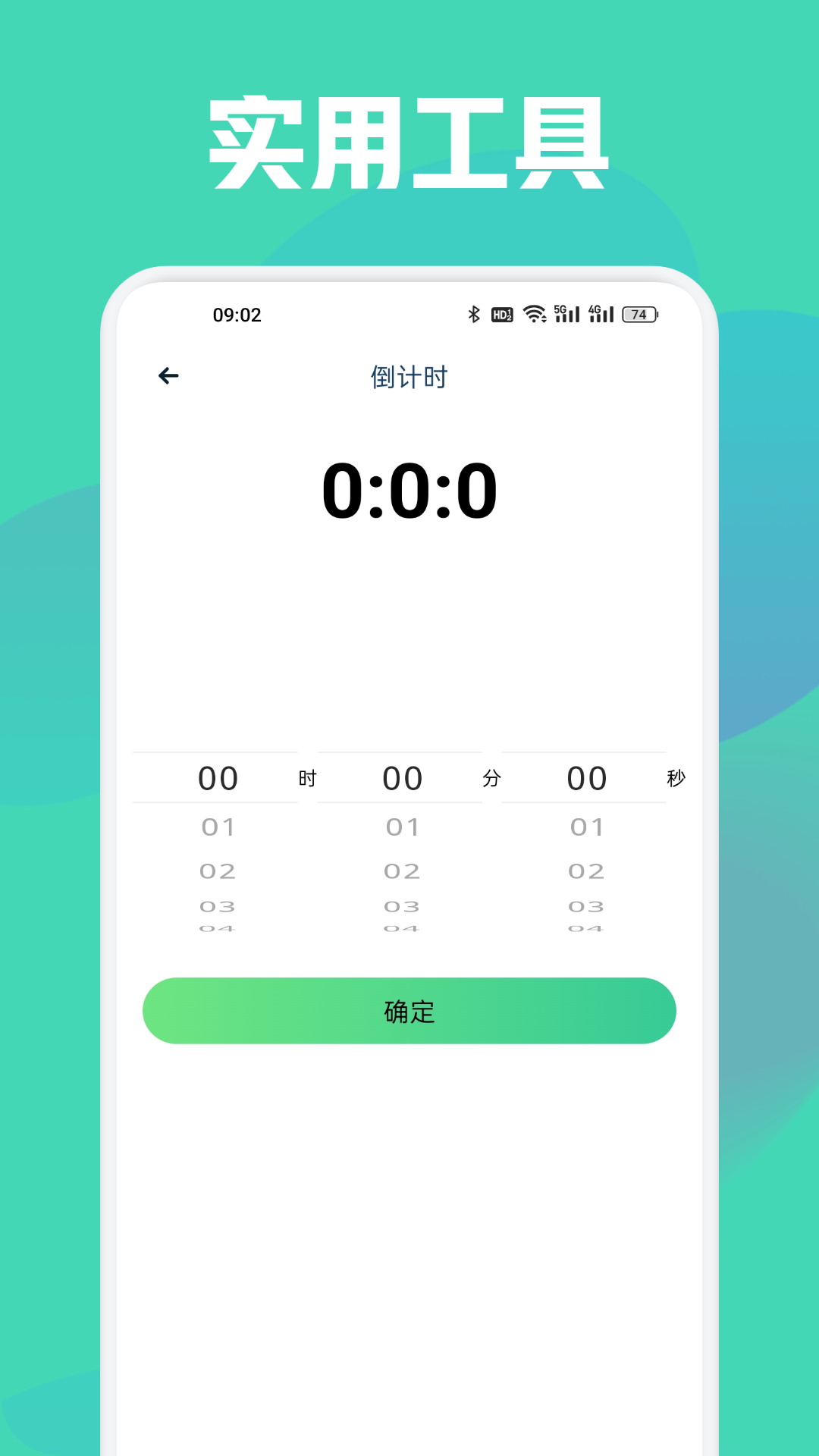Open the hours picker wheel
819x1456 pixels.
(x=219, y=777)
